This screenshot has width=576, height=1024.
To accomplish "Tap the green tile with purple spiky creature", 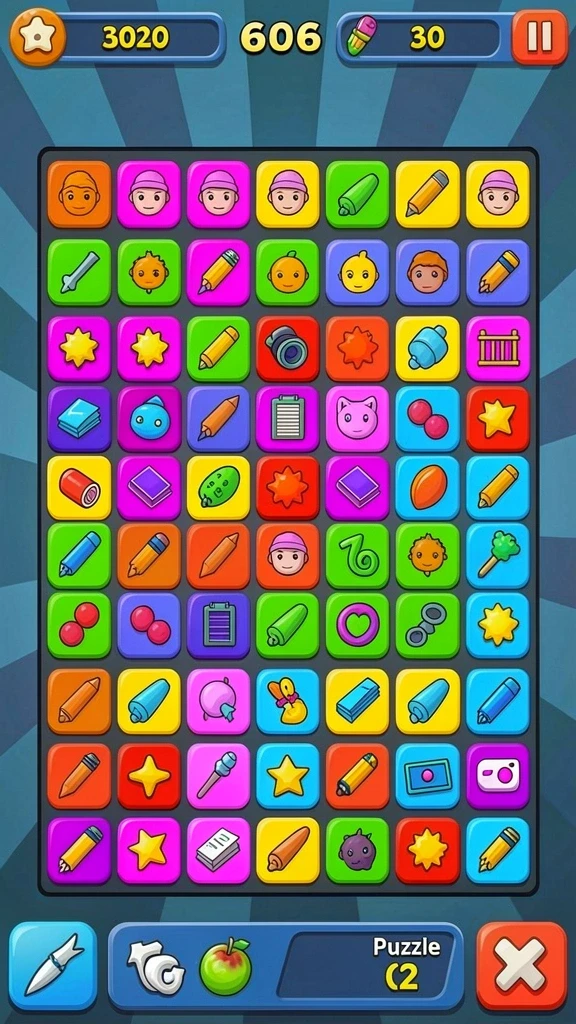I will click(357, 850).
